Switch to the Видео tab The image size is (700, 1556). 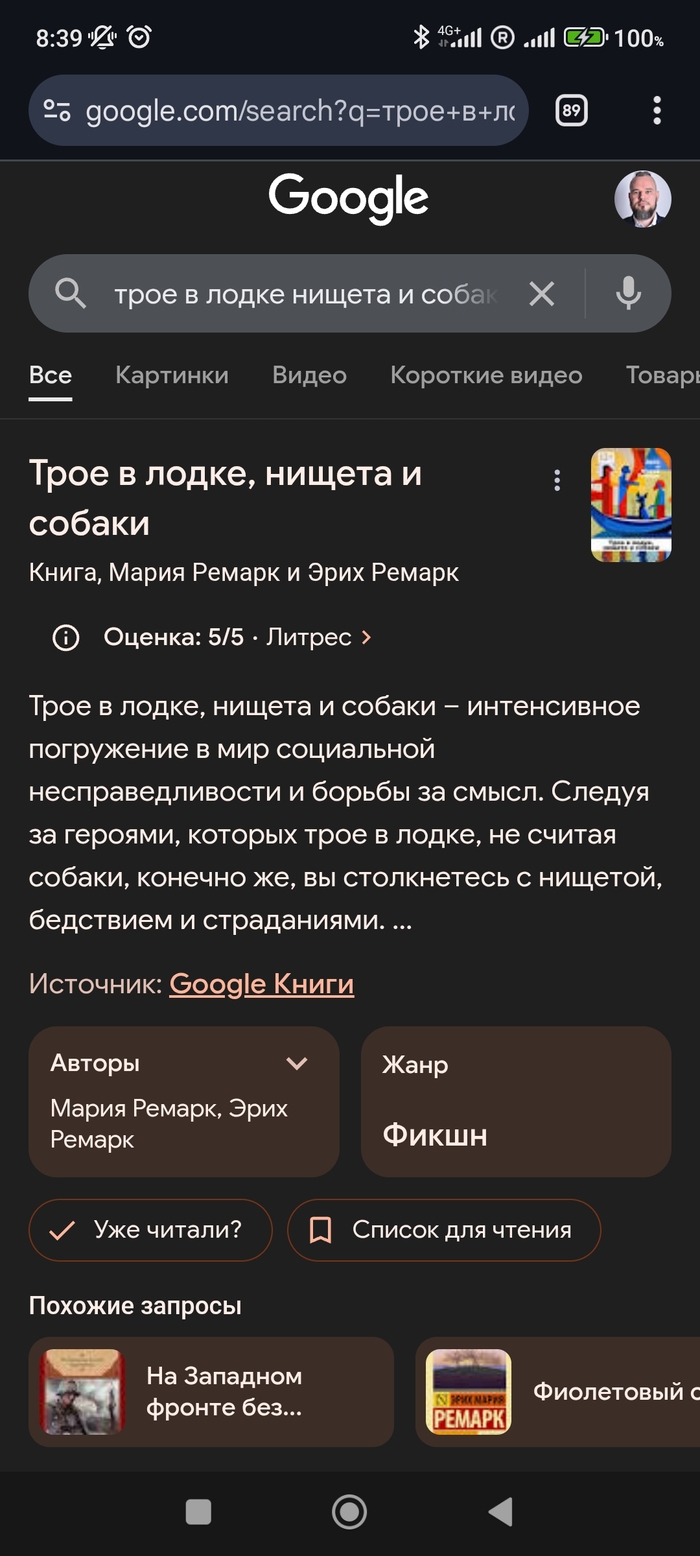[309, 375]
